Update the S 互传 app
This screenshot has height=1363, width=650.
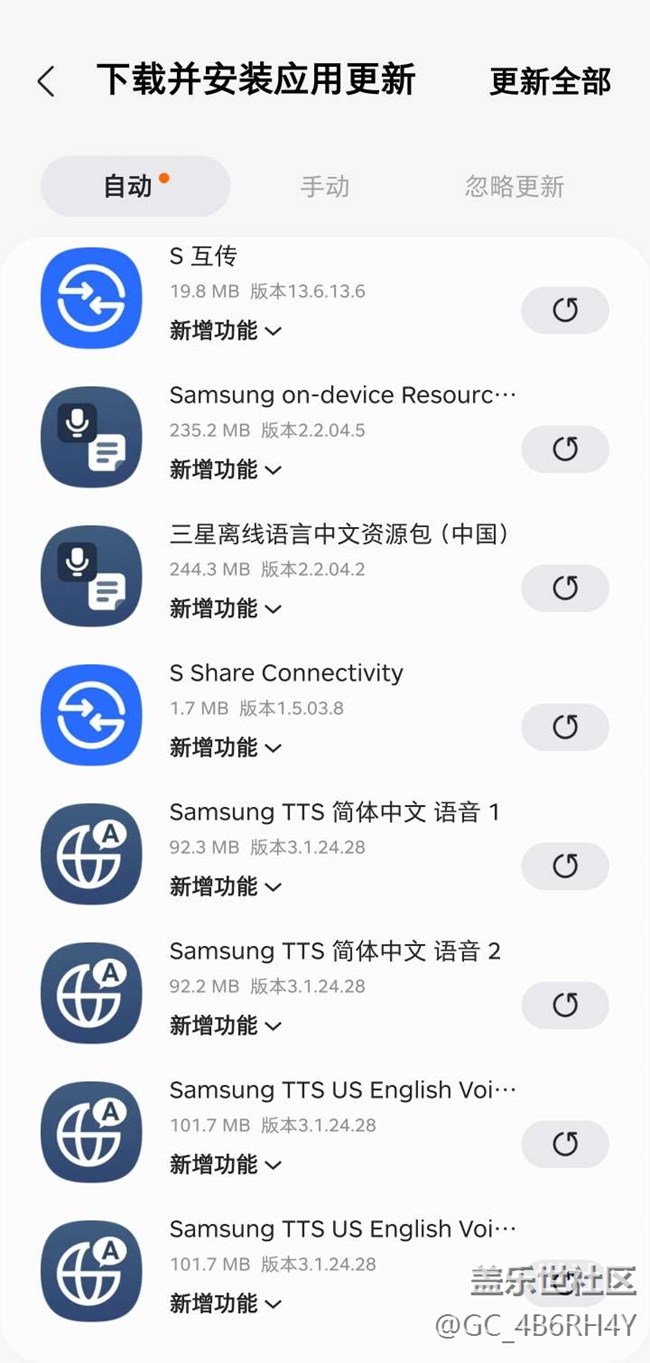coord(565,310)
